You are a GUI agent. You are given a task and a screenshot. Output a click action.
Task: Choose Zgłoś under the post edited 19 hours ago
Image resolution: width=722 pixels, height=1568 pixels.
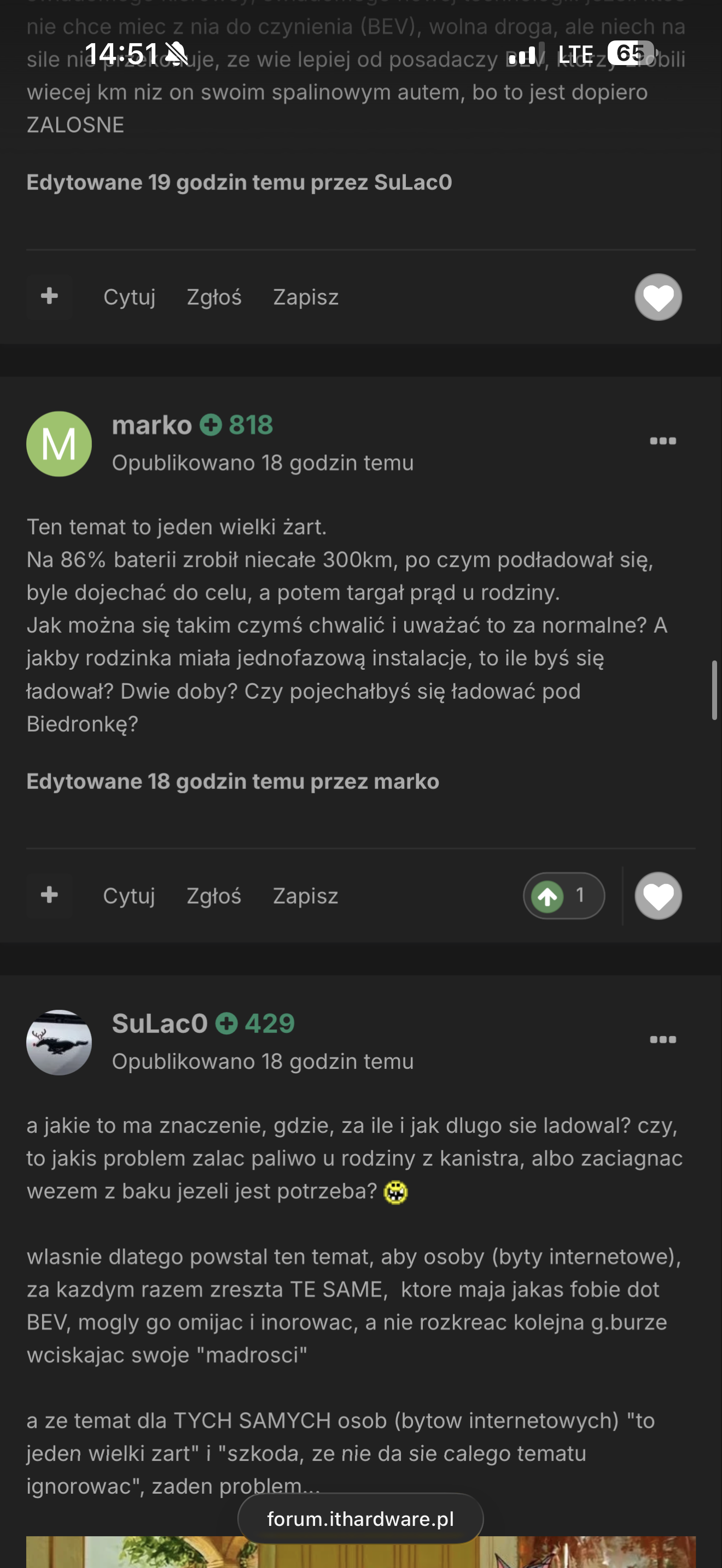pos(214,297)
